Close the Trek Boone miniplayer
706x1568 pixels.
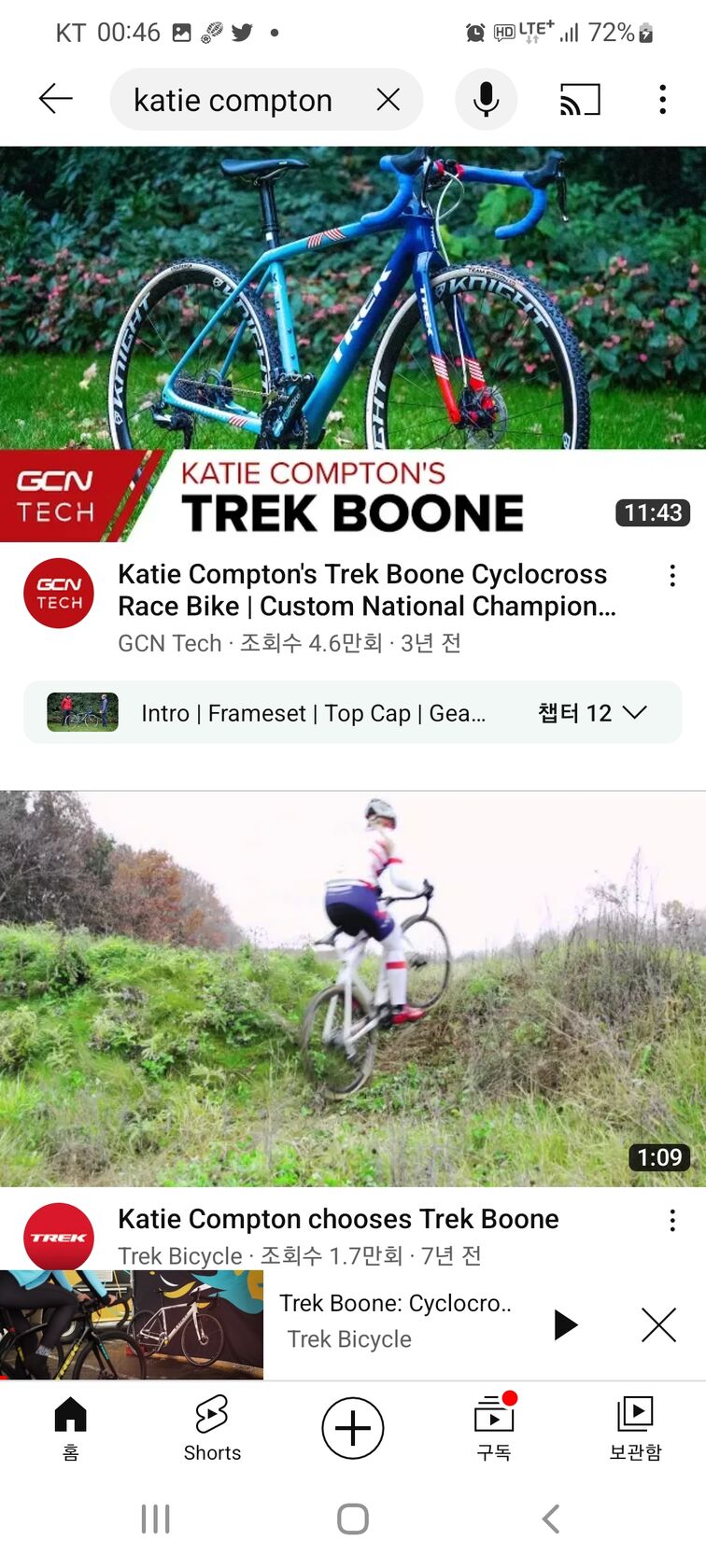[658, 1324]
